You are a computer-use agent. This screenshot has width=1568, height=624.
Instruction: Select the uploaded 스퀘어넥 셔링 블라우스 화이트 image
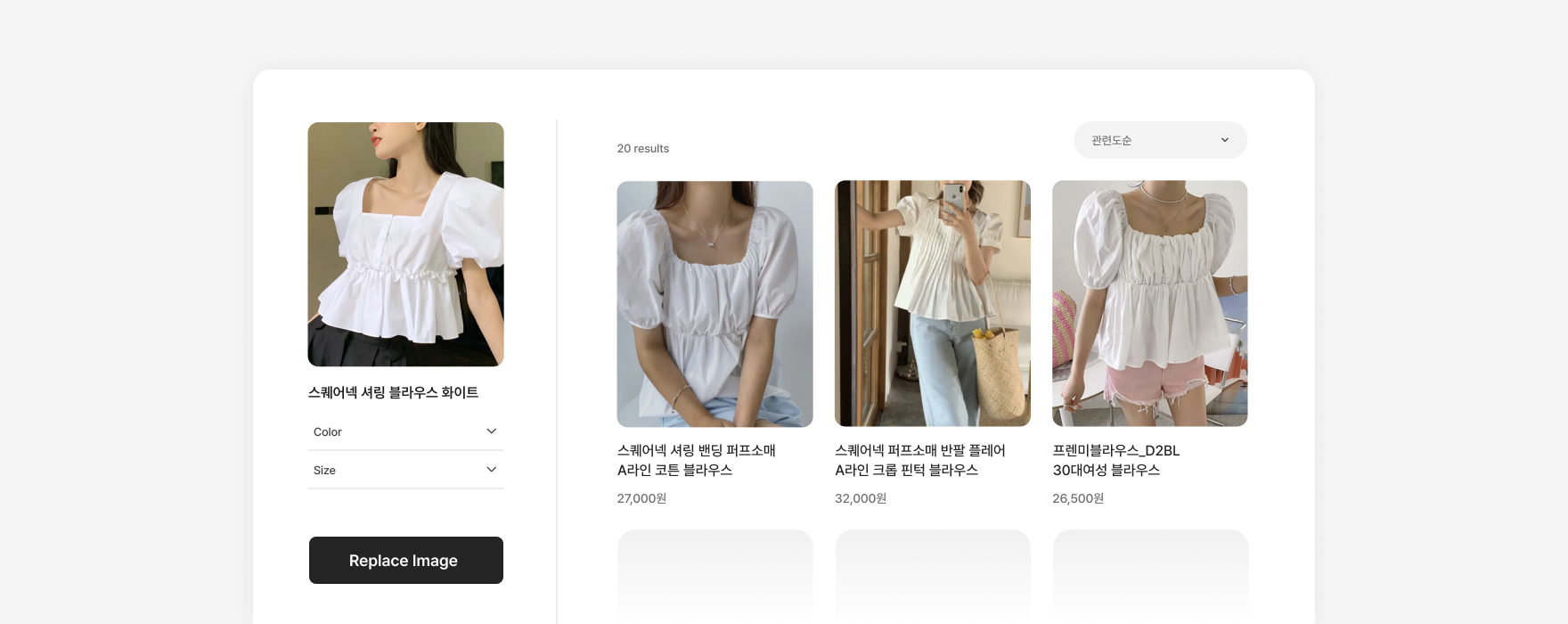(405, 244)
